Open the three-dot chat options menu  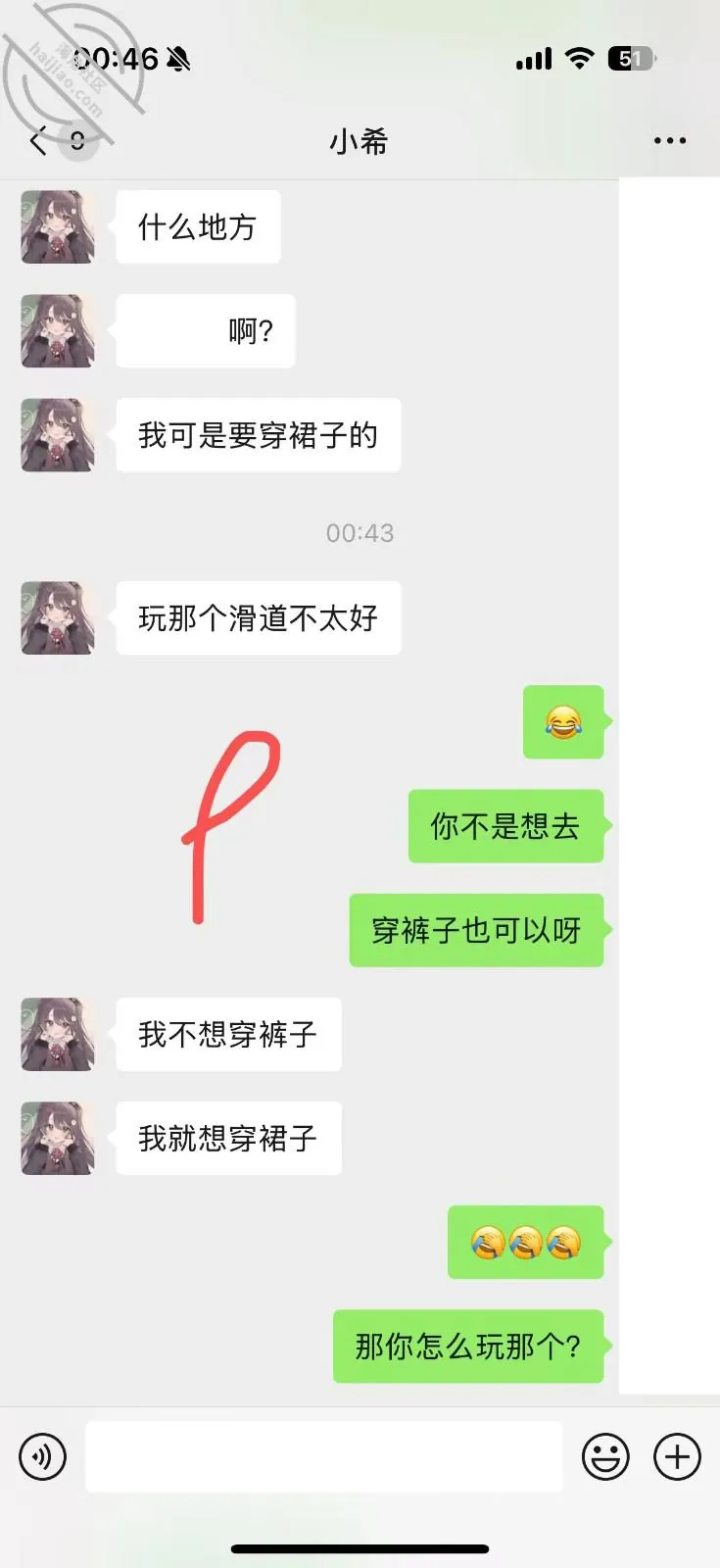point(670,141)
